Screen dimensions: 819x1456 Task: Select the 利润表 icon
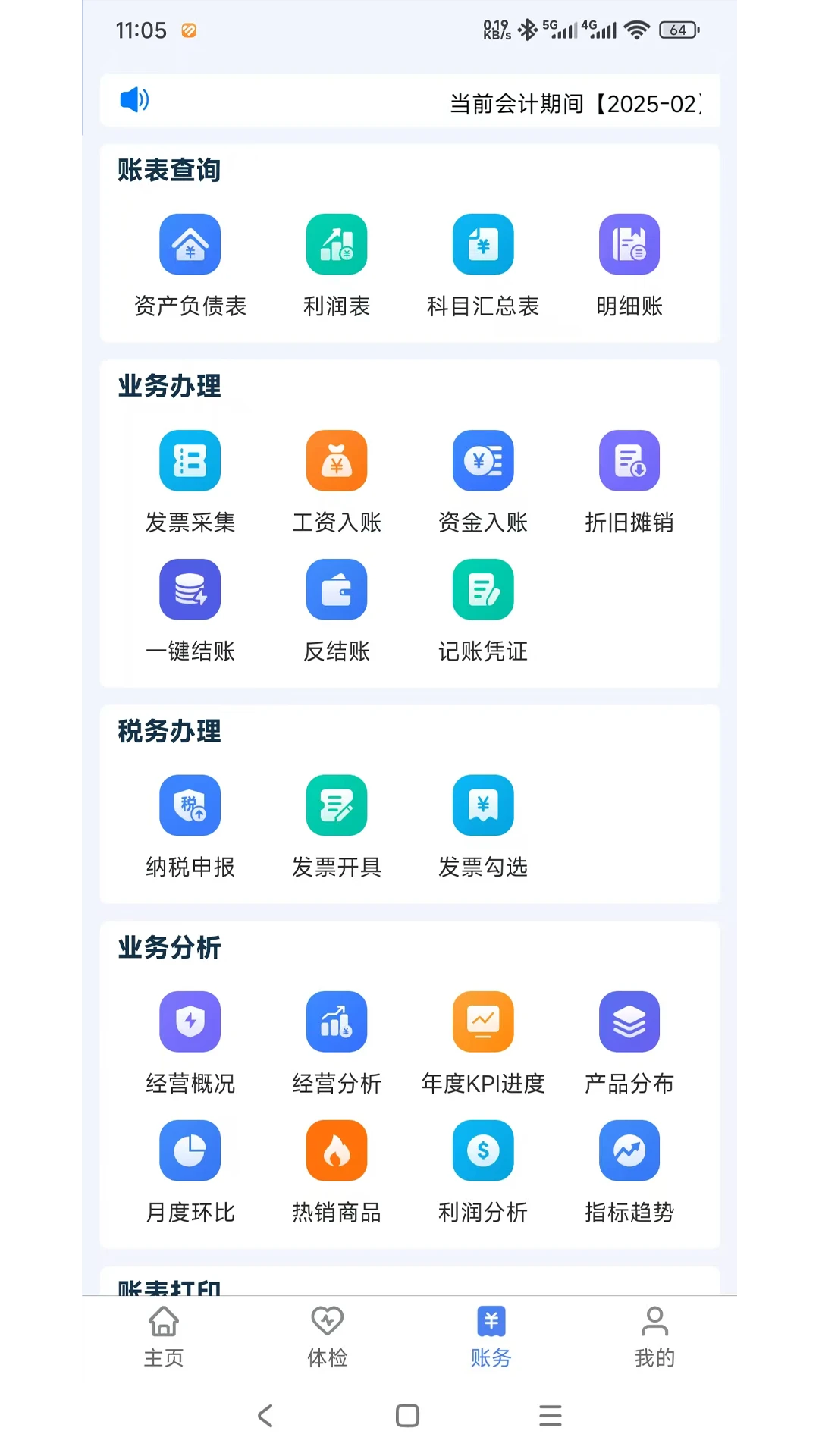(x=337, y=244)
